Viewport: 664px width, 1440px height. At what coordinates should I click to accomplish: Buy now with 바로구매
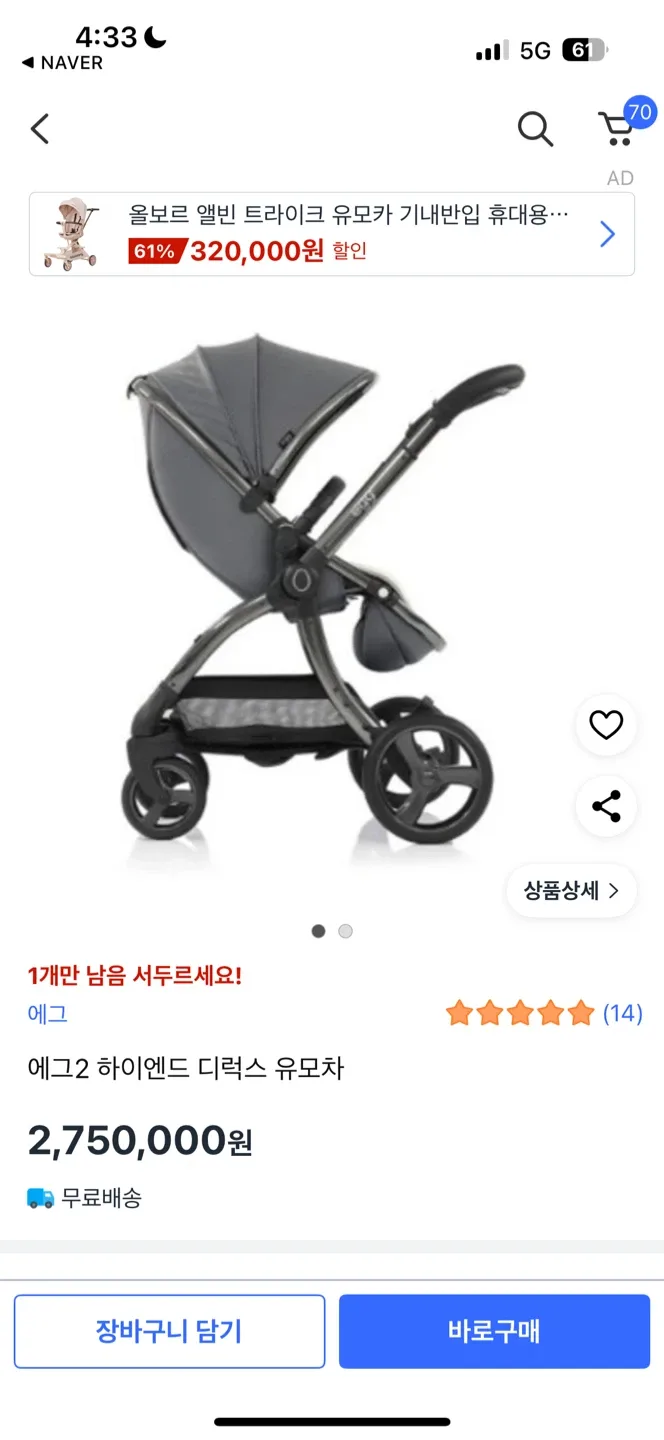(494, 1331)
